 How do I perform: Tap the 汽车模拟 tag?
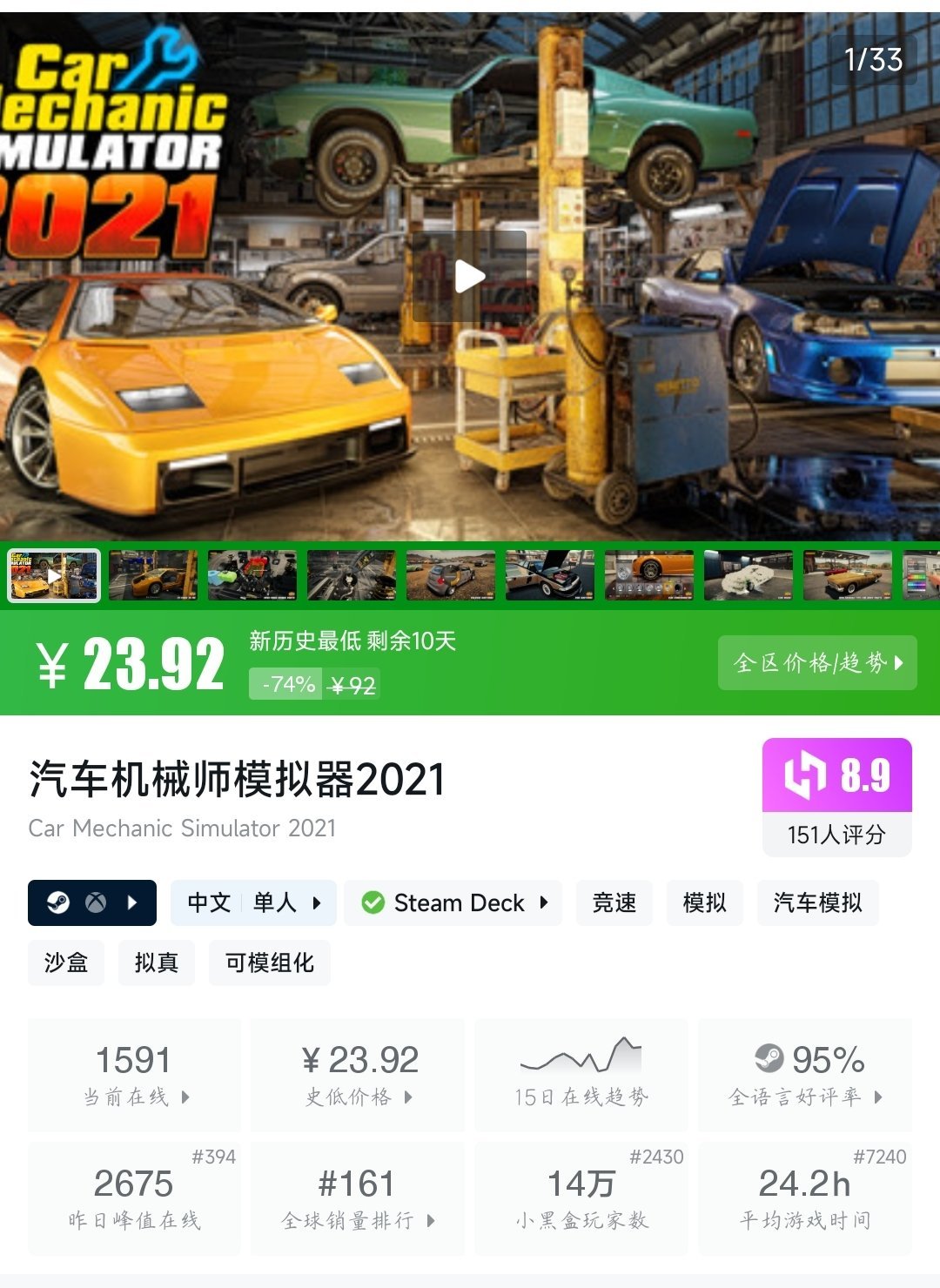pos(816,902)
